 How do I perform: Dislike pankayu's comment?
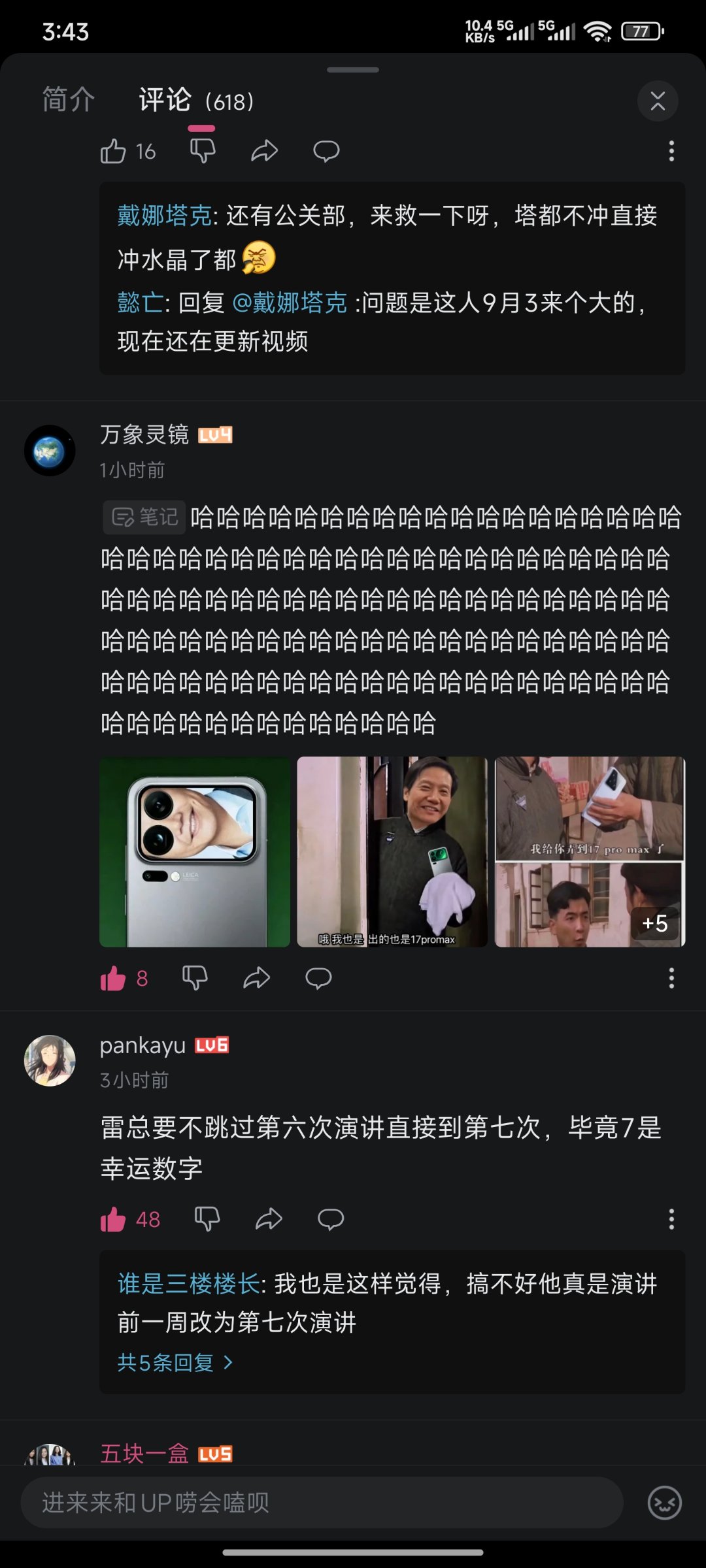[x=207, y=1219]
